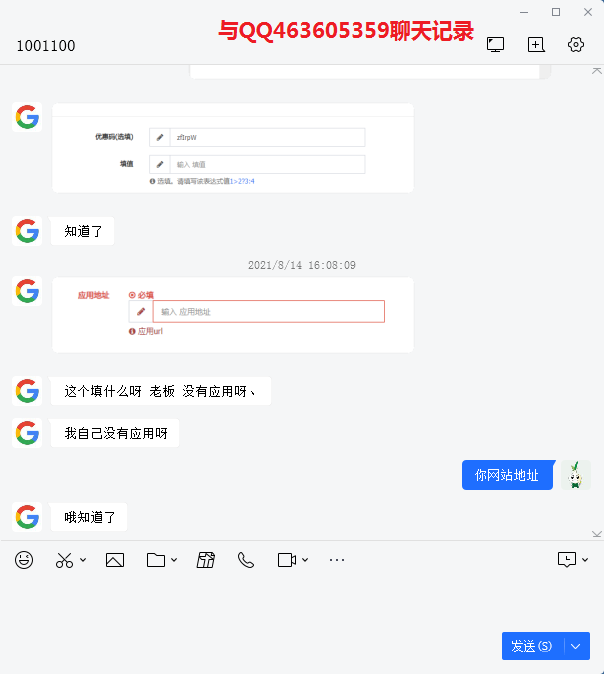604x674 pixels.
Task: Start a voice call
Action: tap(246, 560)
